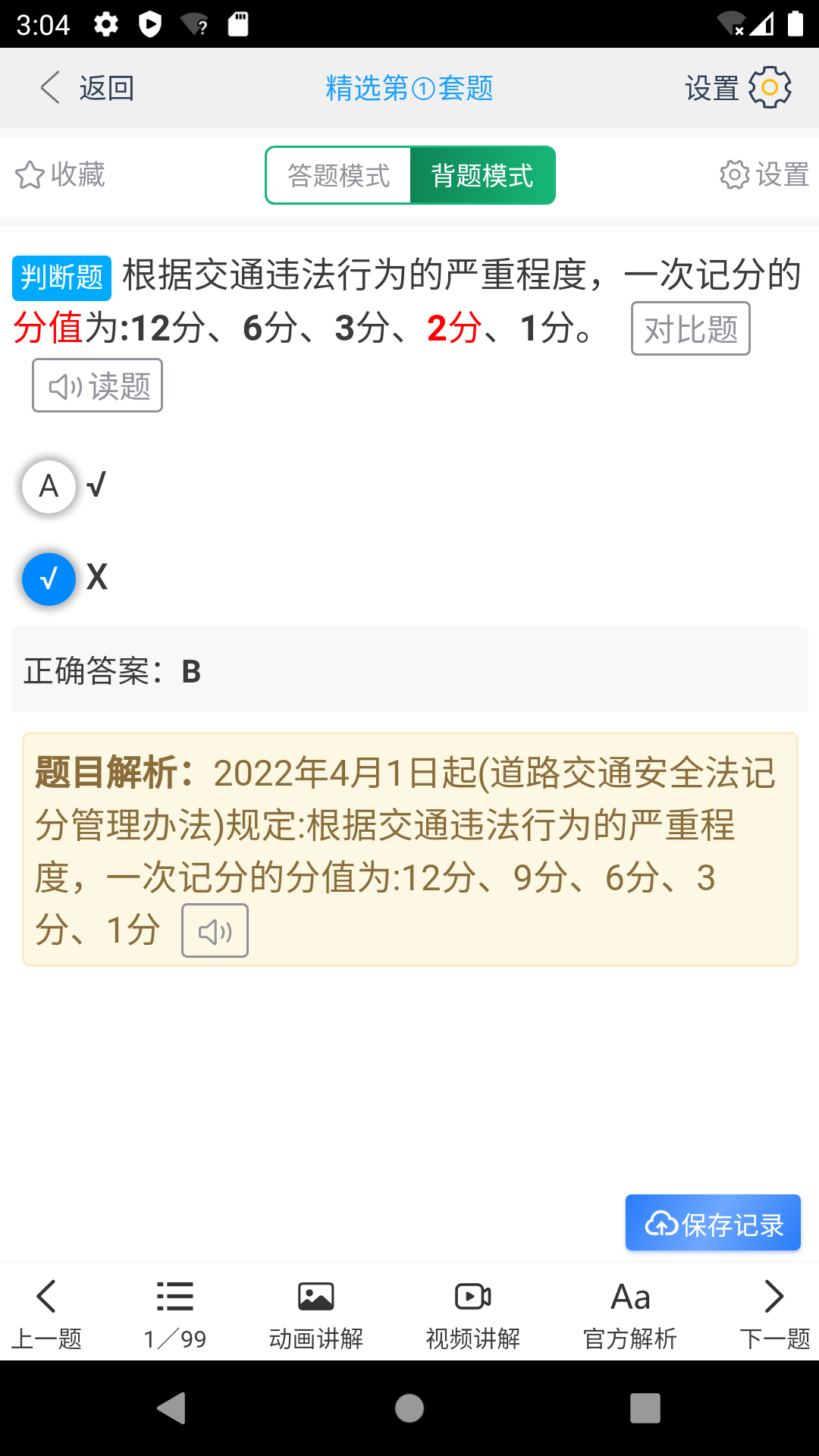Viewport: 819px width, 1456px height.
Task: Open 设置 with the orange gear in the header
Action: pyautogui.click(x=769, y=88)
